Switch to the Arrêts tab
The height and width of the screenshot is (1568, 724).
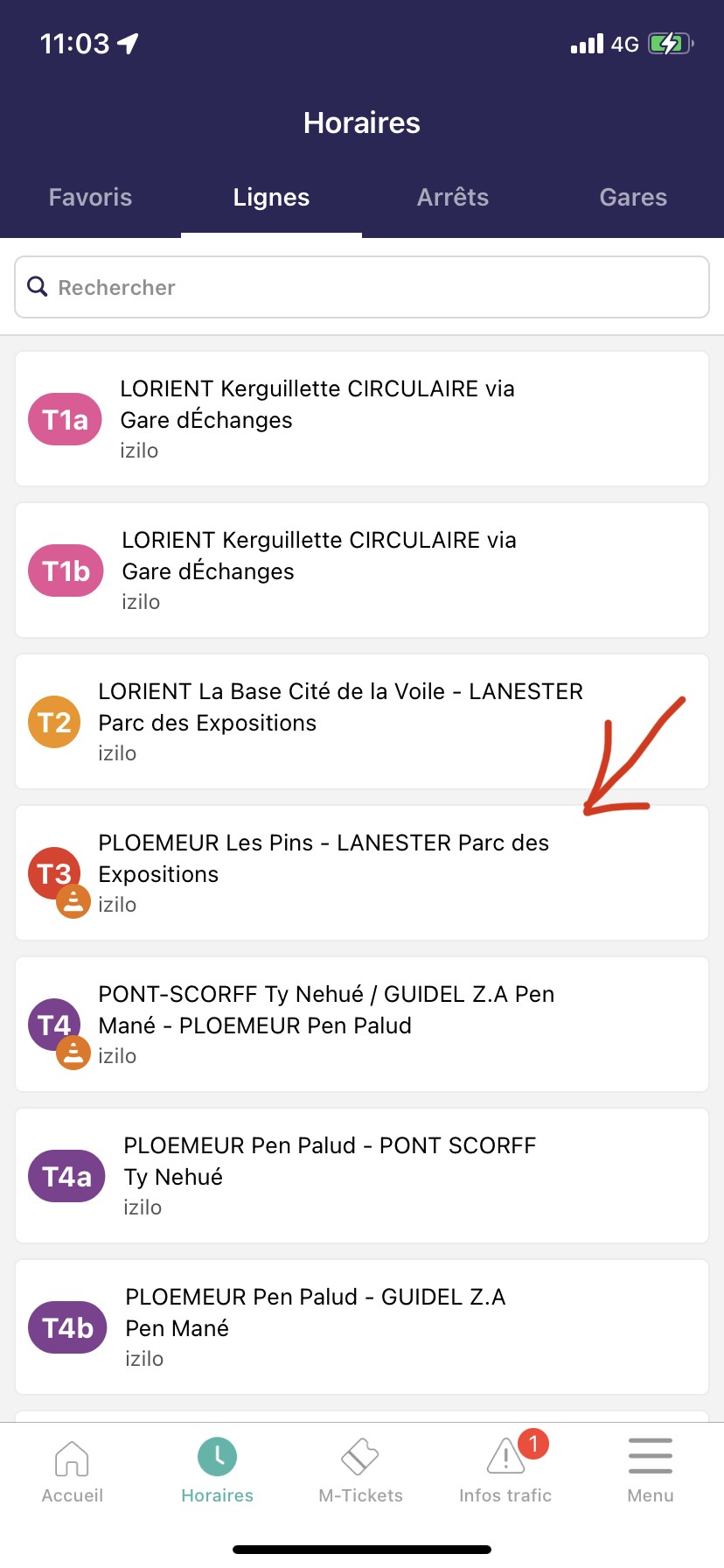452,198
